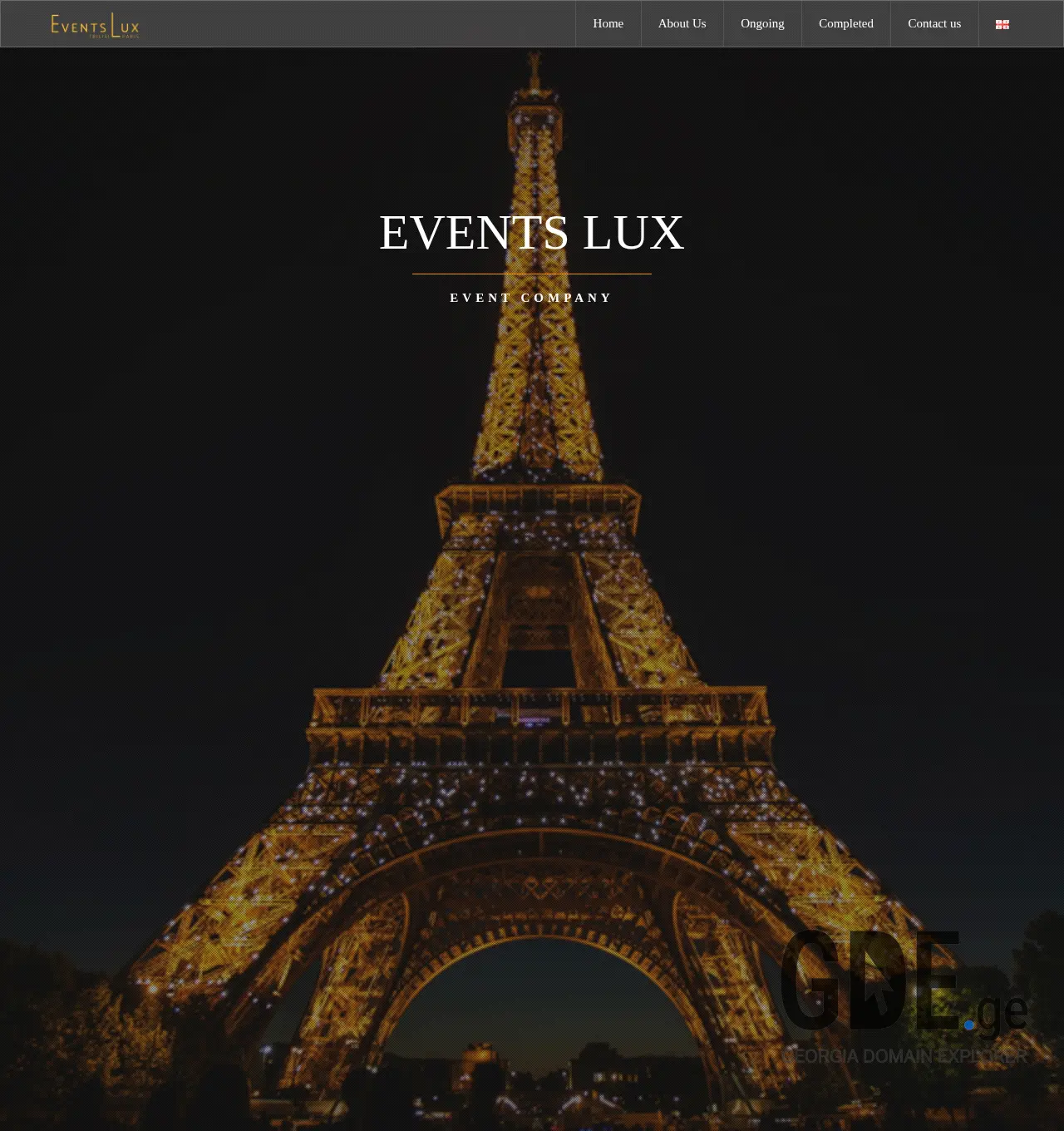Click the navigation bar area near Contact us

(x=933, y=23)
